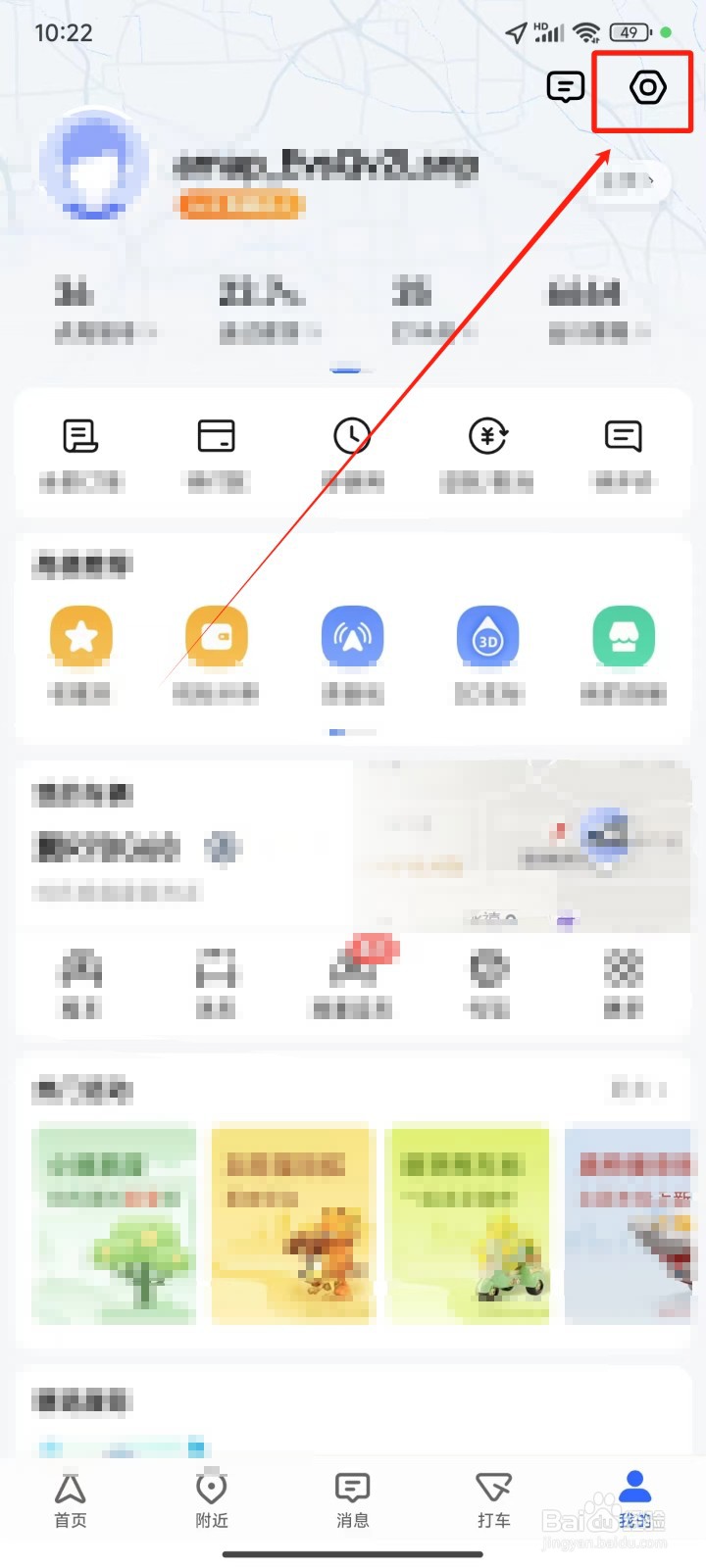This screenshot has height=1568, width=706.
Task: Open the settings gear in top right corner
Action: pyautogui.click(x=642, y=90)
